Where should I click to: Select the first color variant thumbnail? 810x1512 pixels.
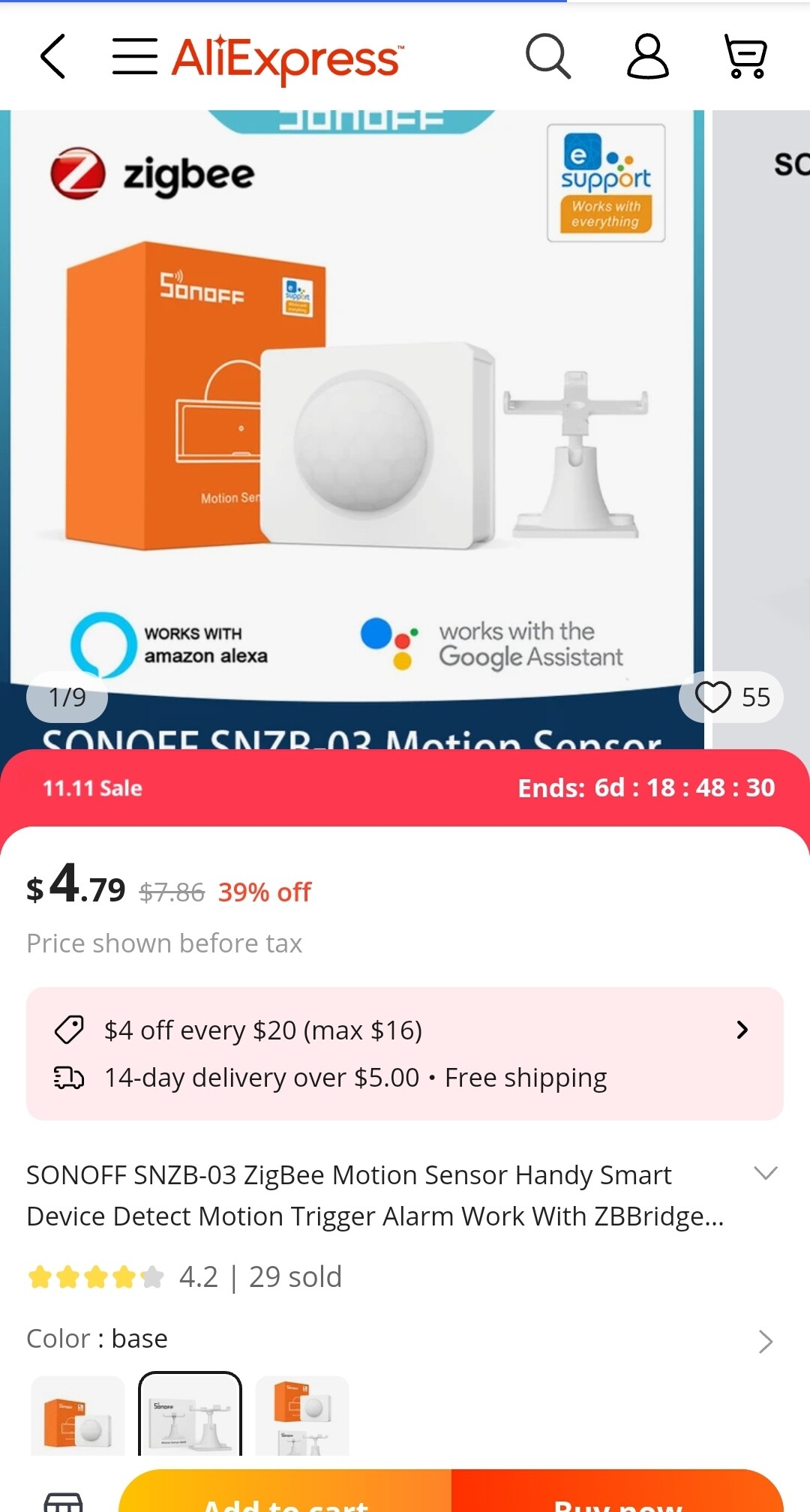[x=78, y=1416]
